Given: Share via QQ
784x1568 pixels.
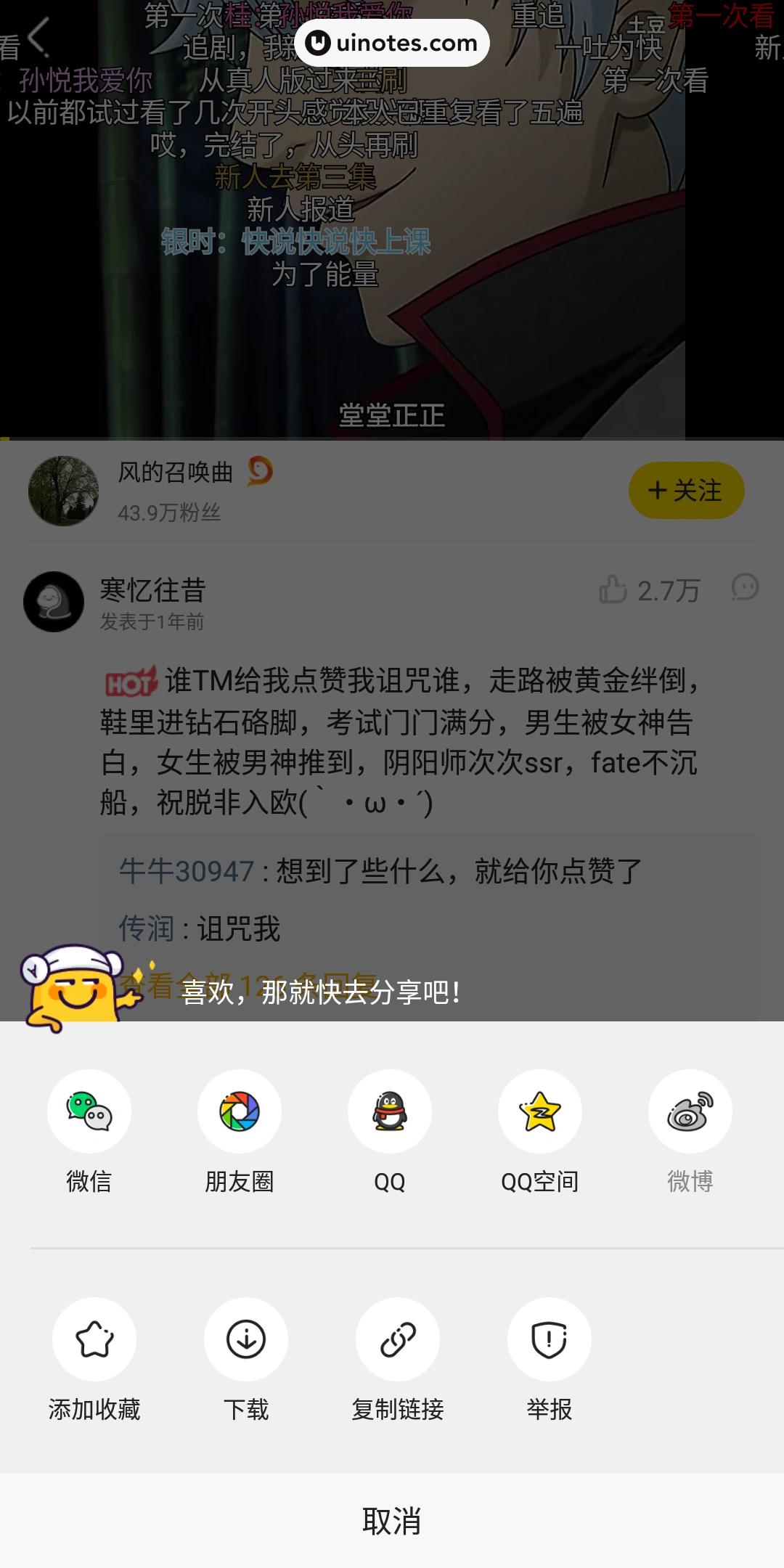Looking at the screenshot, I should pyautogui.click(x=390, y=1111).
